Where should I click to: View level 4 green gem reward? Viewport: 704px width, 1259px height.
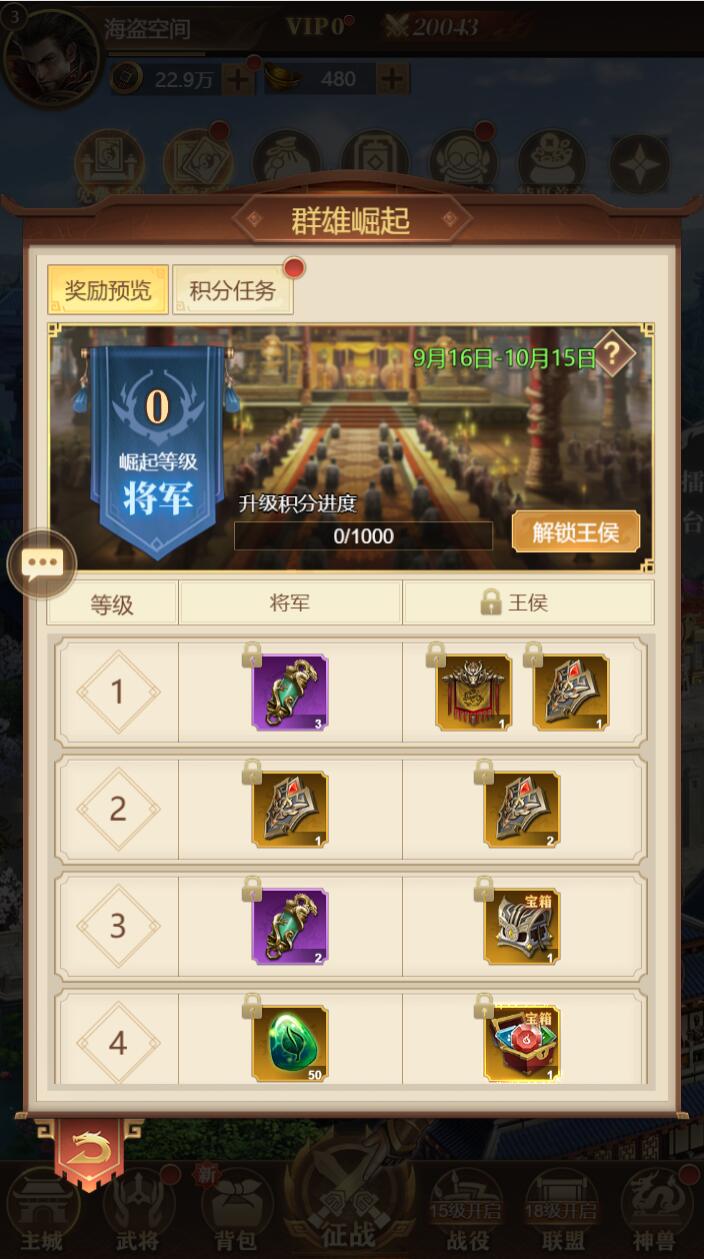click(289, 1043)
